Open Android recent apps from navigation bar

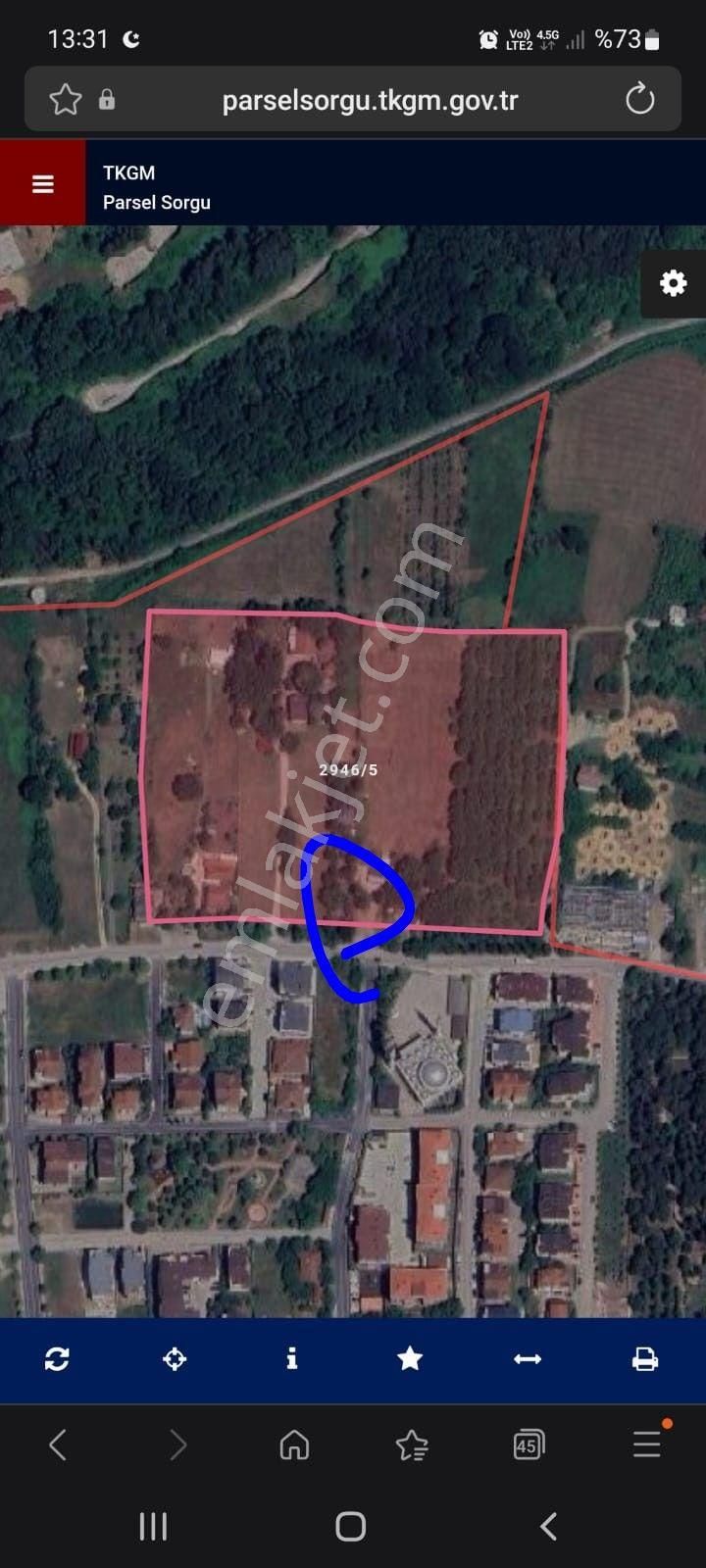[x=153, y=1526]
